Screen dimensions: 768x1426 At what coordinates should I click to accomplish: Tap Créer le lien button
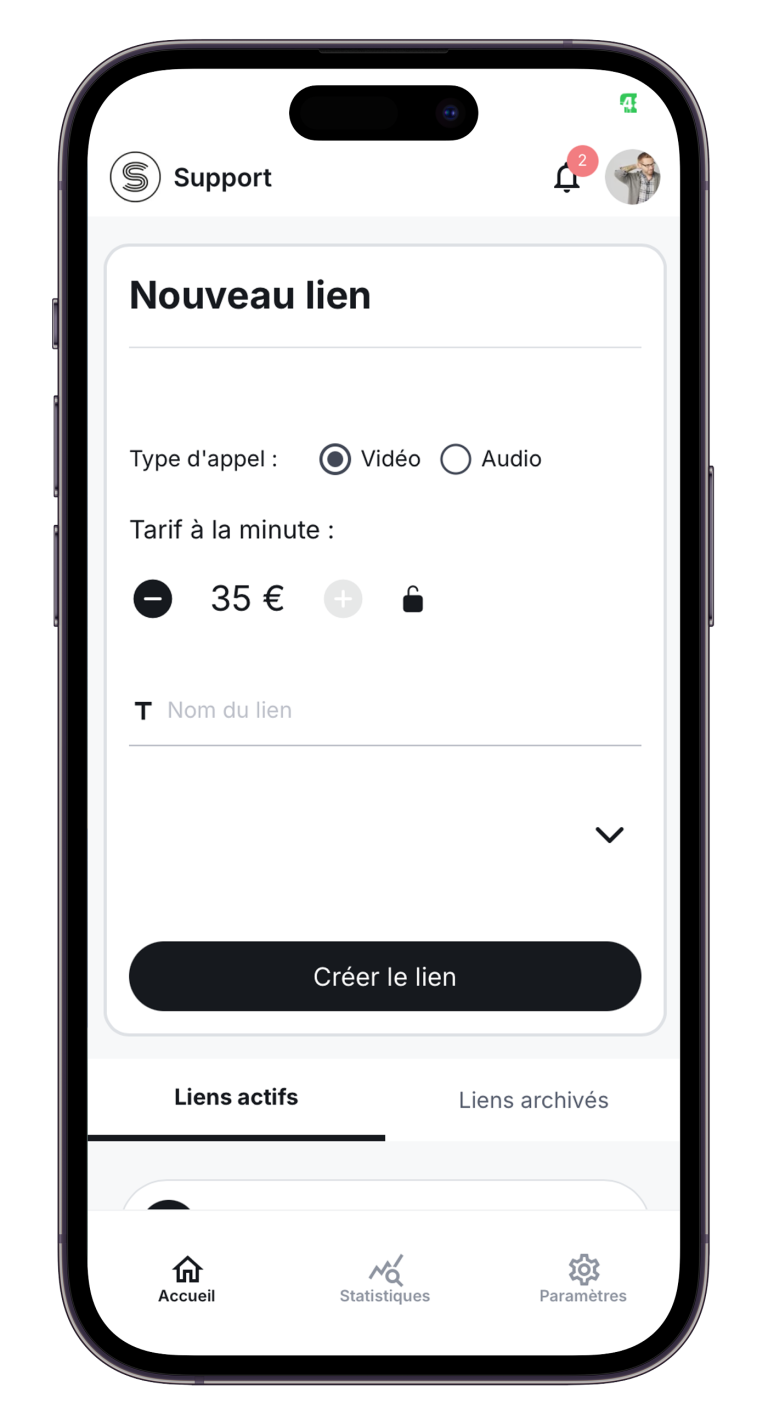tap(385, 976)
